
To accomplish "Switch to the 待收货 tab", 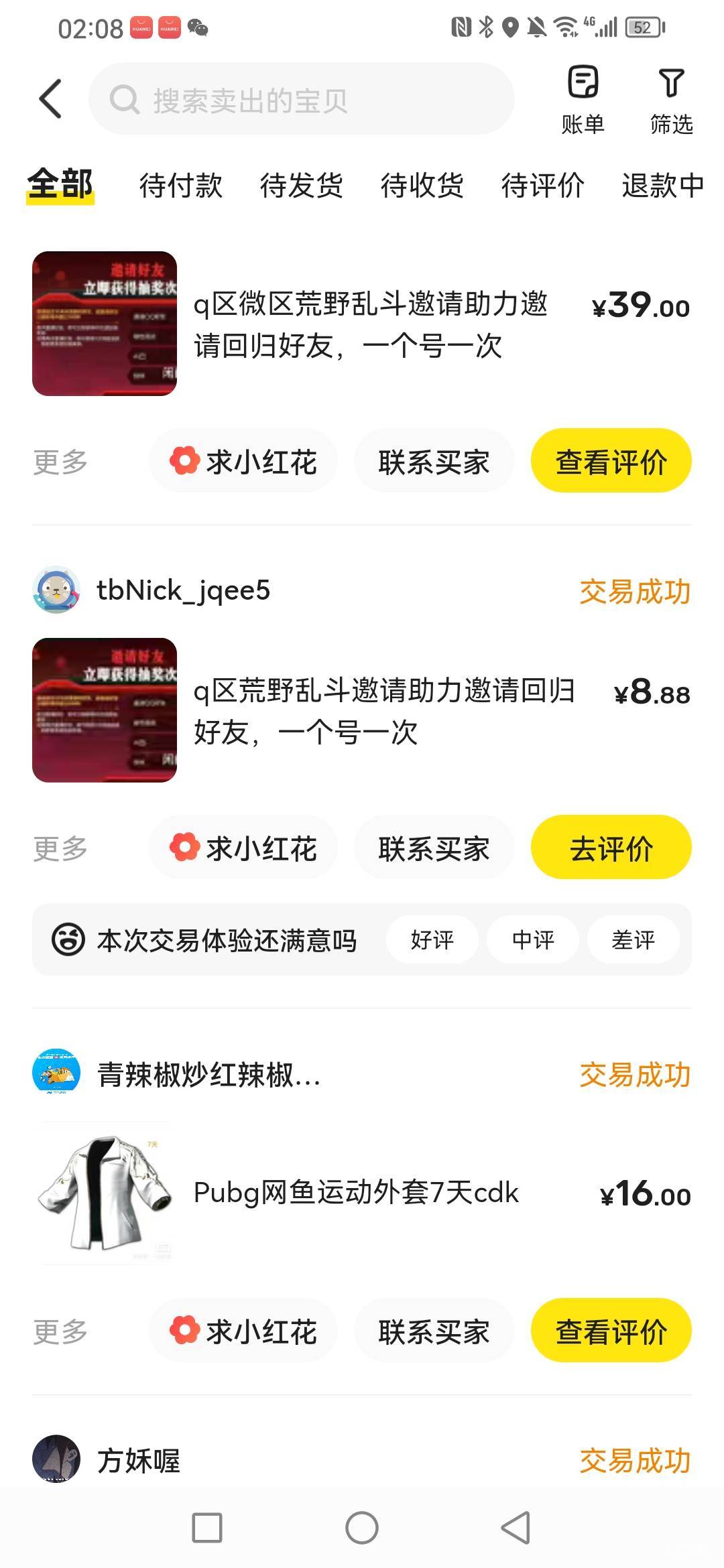I will 422,185.
